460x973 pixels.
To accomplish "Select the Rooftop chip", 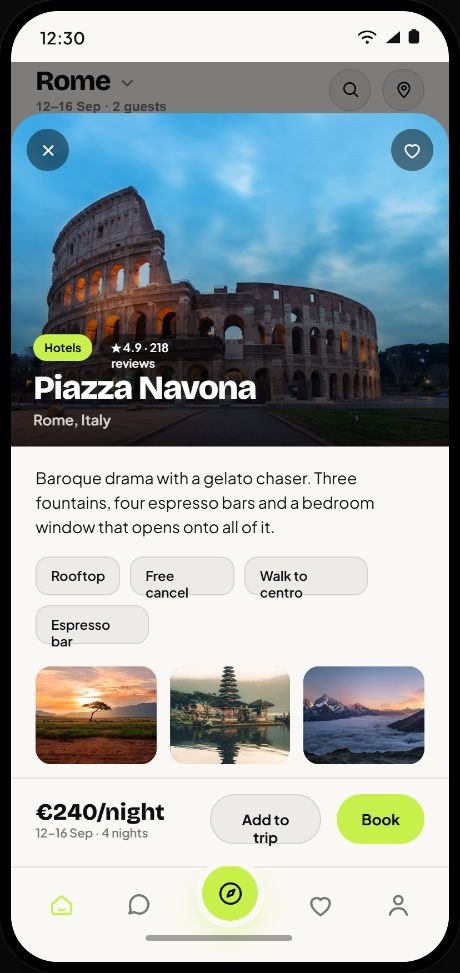I will click(78, 576).
